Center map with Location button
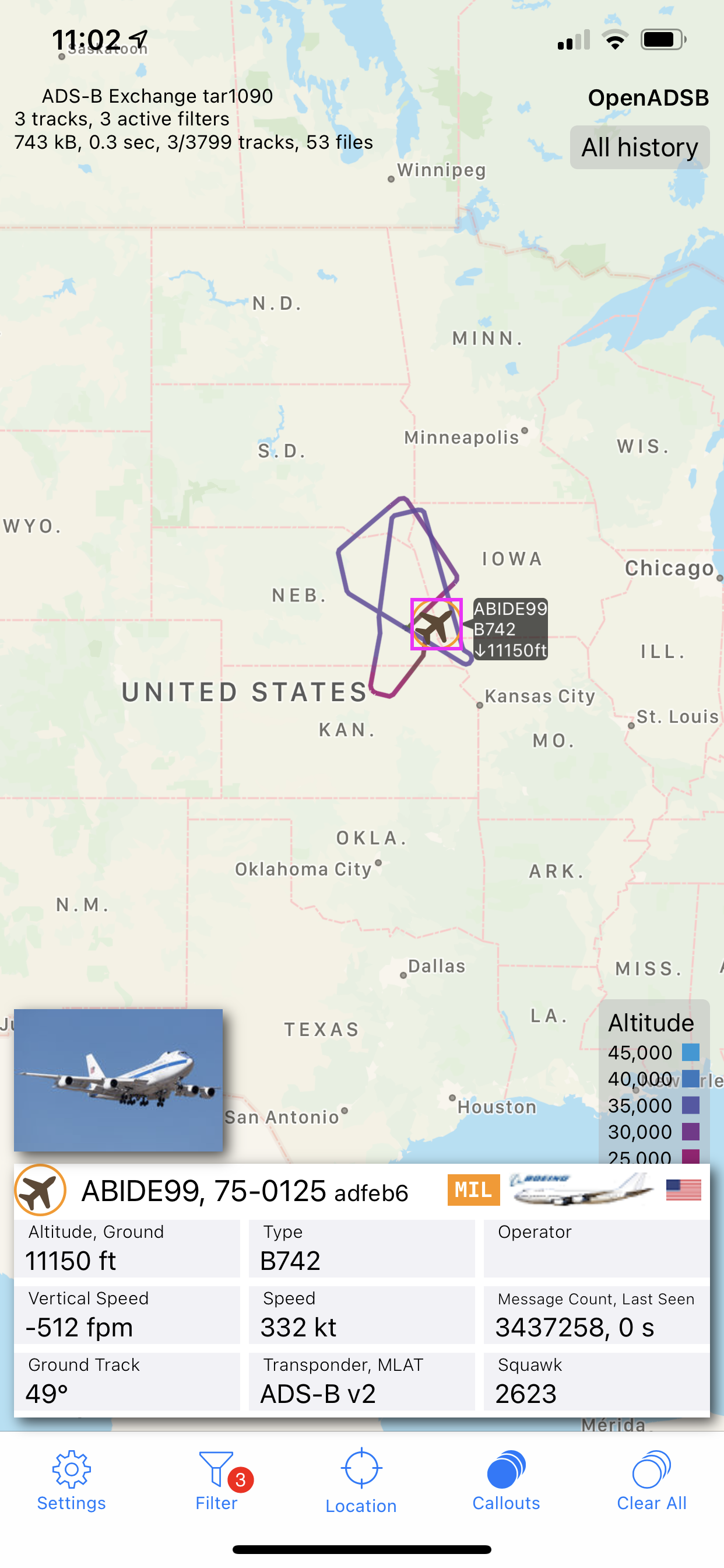724x1568 pixels. tap(361, 1480)
